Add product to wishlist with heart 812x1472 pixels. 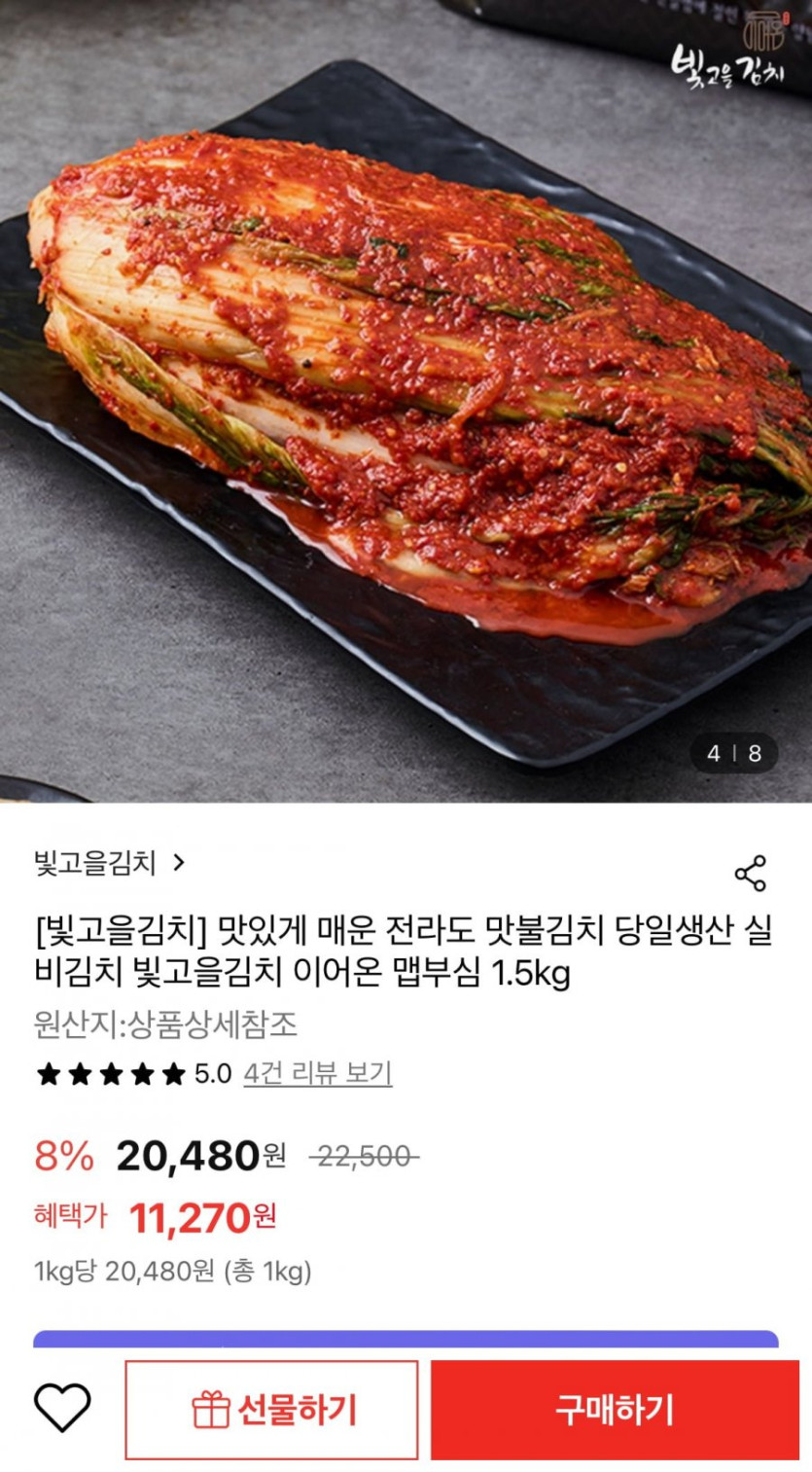click(62, 1408)
